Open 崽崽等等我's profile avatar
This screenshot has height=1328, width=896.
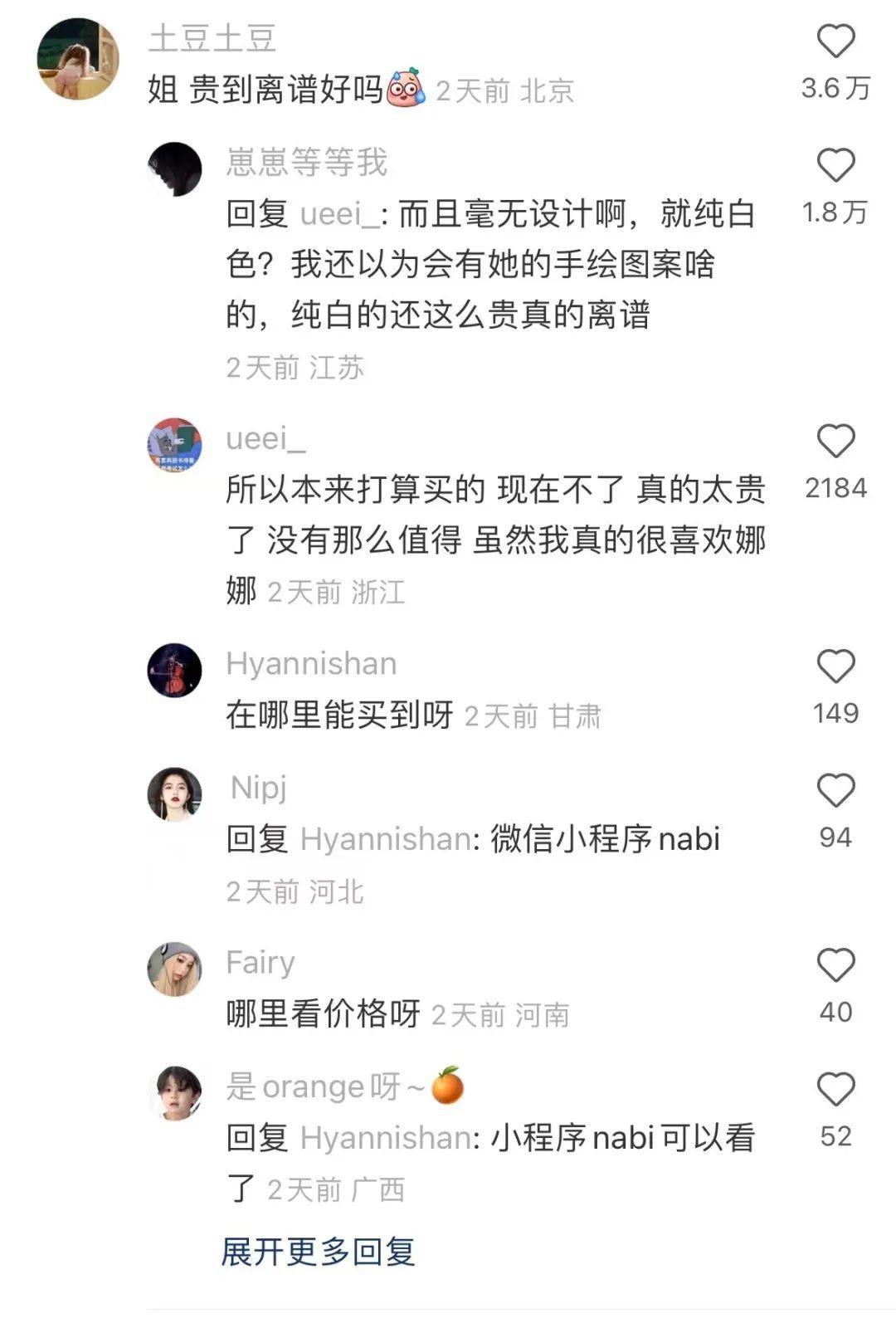click(174, 169)
